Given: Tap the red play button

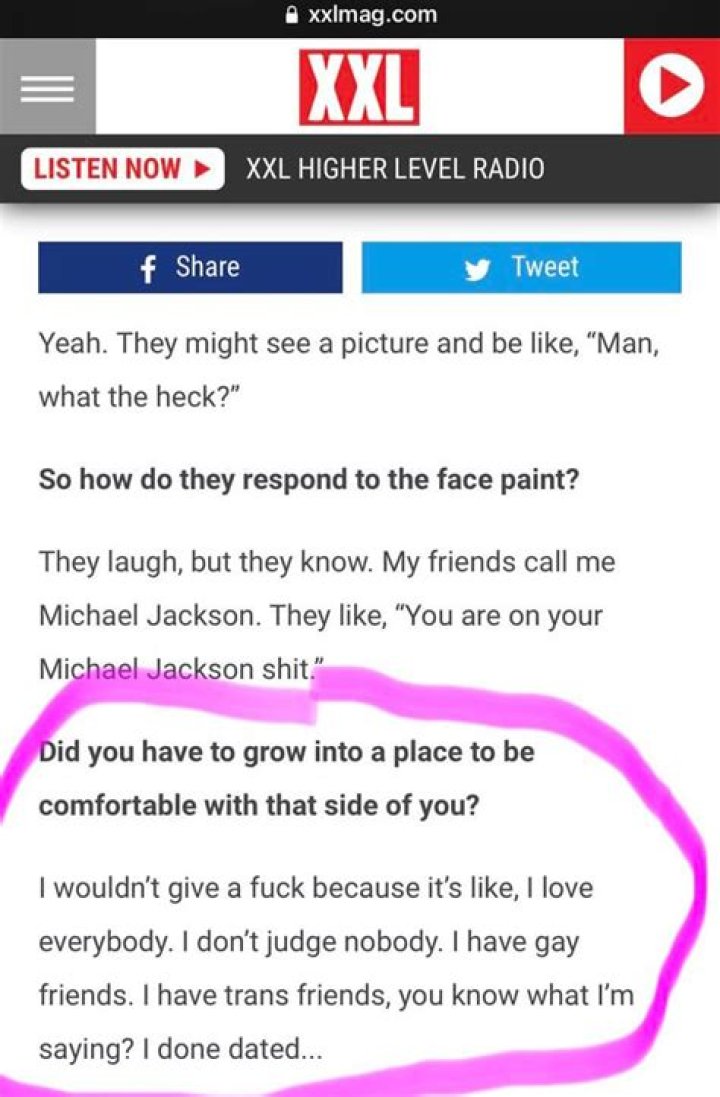Looking at the screenshot, I should click(x=671, y=87).
